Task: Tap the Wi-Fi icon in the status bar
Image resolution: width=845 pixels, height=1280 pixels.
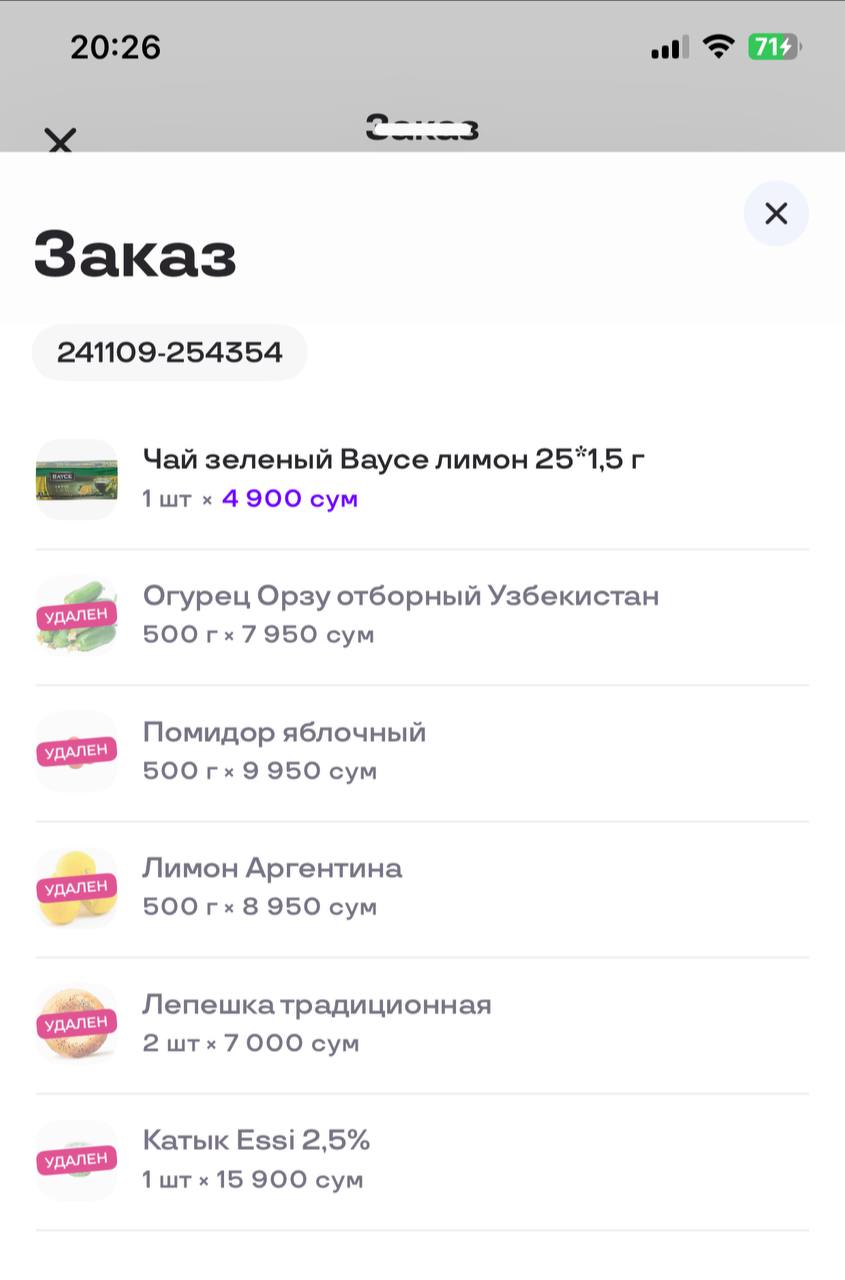Action: pos(719,45)
